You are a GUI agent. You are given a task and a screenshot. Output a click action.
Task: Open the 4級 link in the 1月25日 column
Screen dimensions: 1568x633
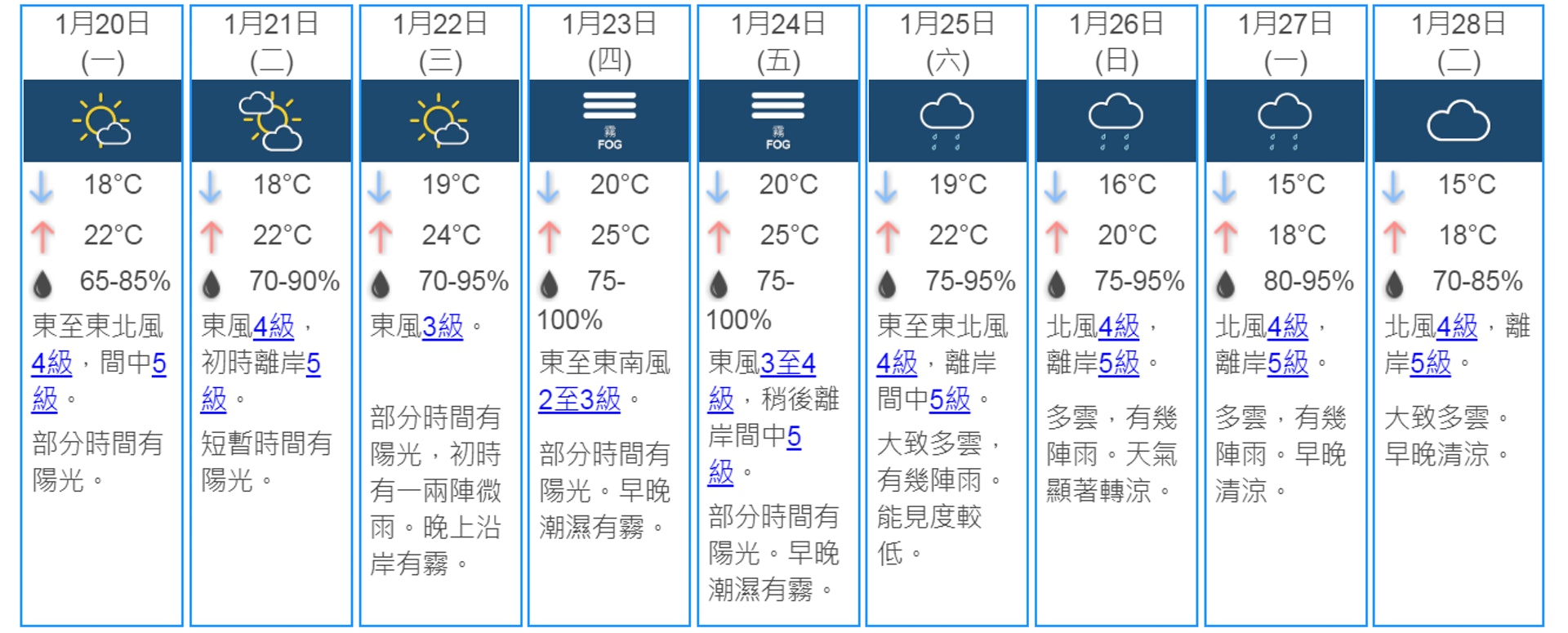pyautogui.click(x=897, y=363)
